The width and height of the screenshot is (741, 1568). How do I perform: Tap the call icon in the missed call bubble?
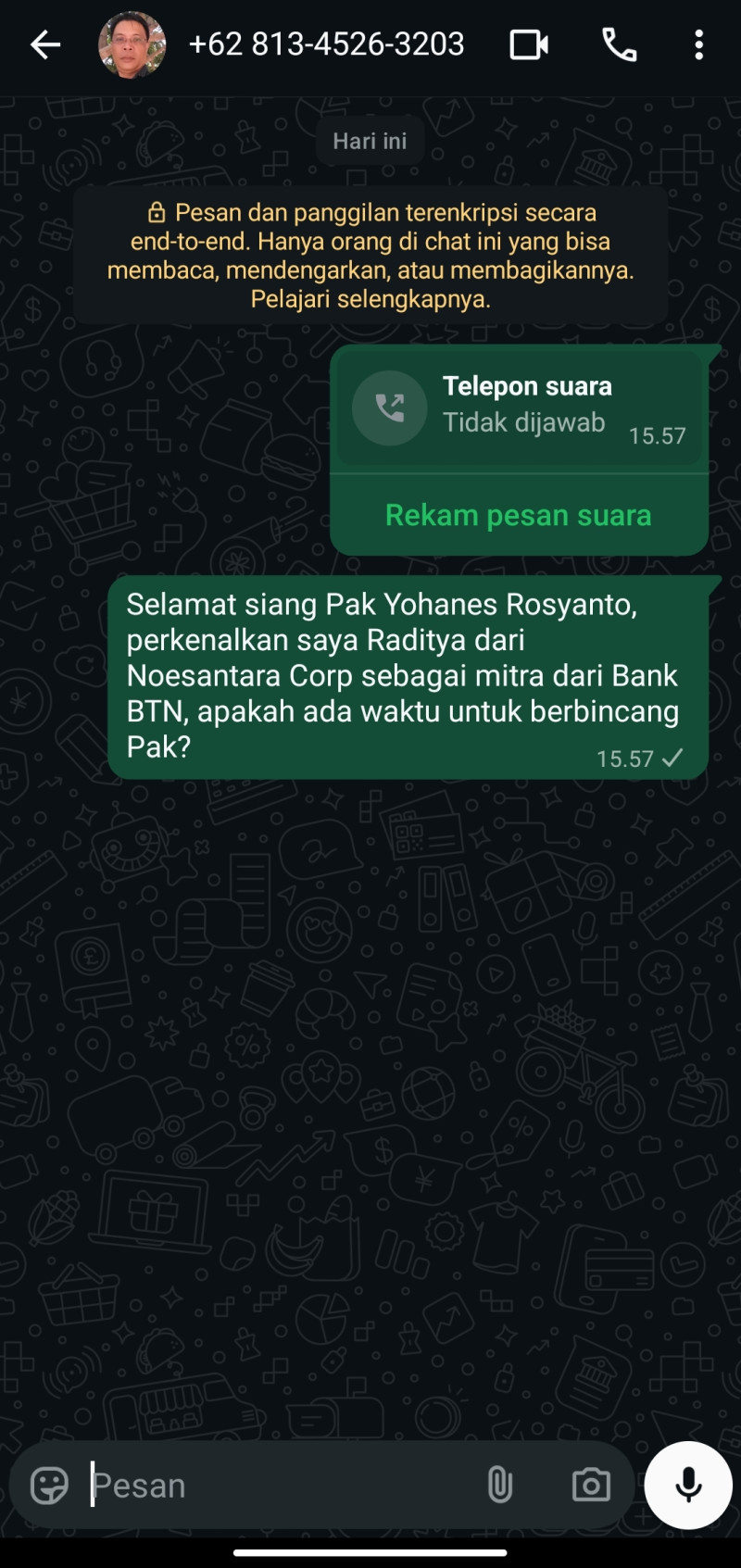click(389, 408)
